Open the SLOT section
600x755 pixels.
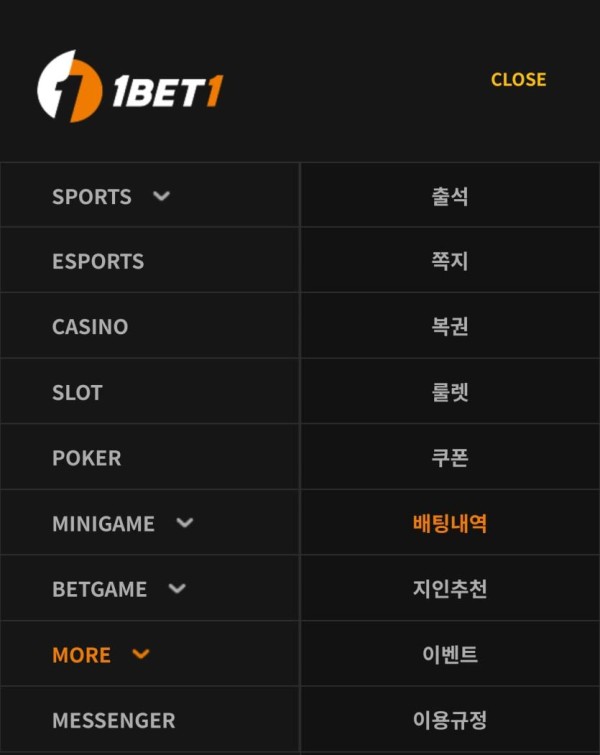point(77,393)
